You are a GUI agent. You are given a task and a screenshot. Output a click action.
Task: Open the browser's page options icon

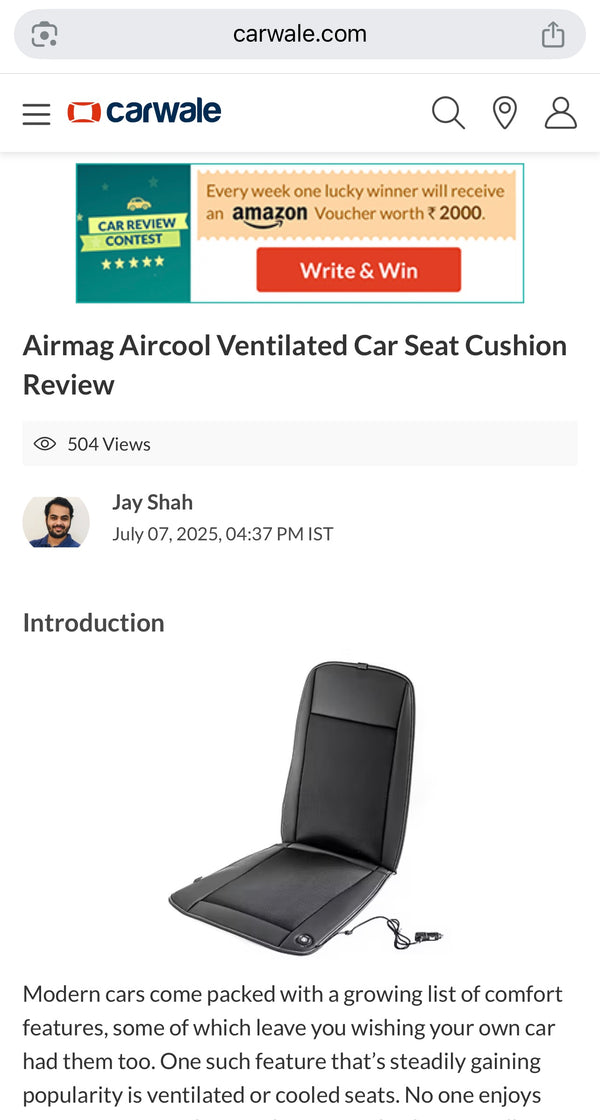click(x=45, y=35)
